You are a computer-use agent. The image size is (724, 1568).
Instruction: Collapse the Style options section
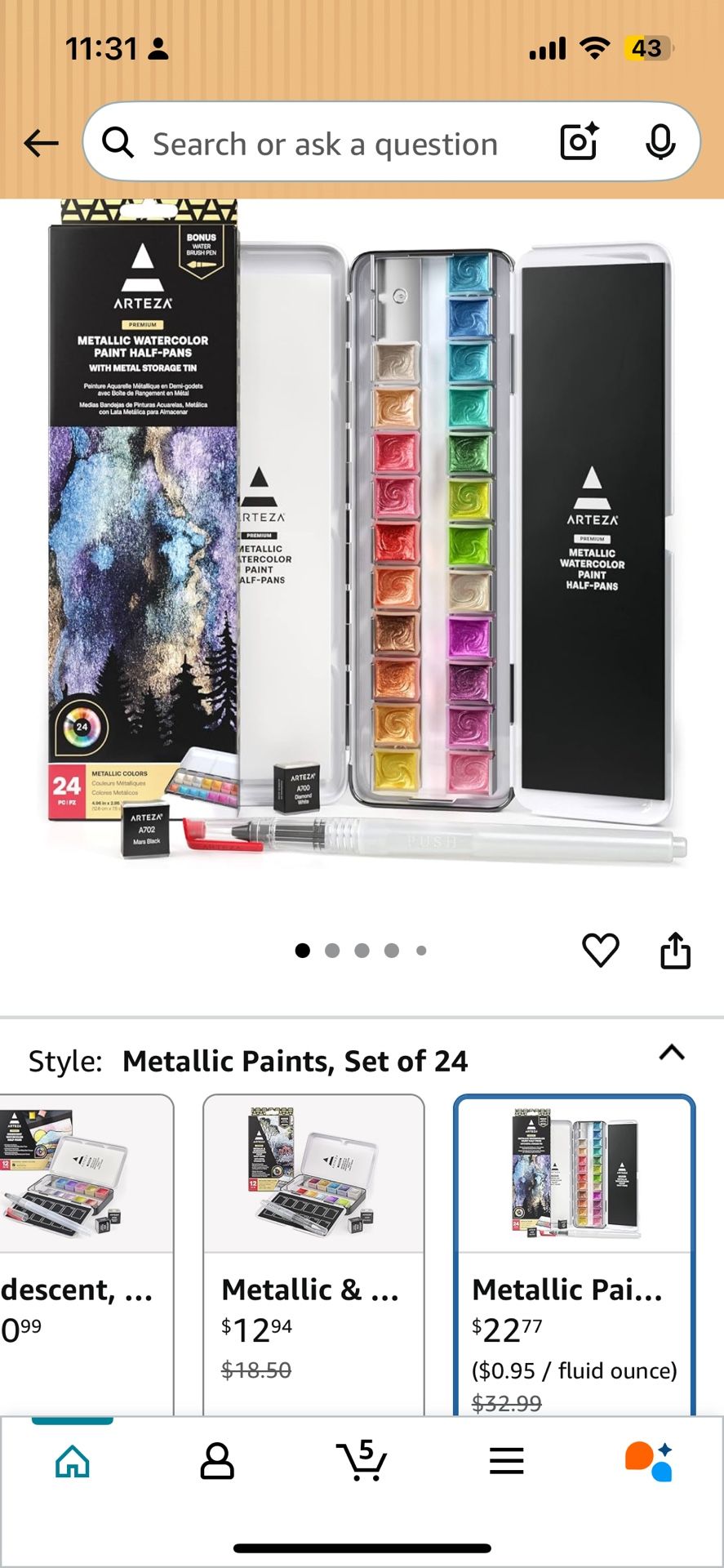click(671, 1053)
